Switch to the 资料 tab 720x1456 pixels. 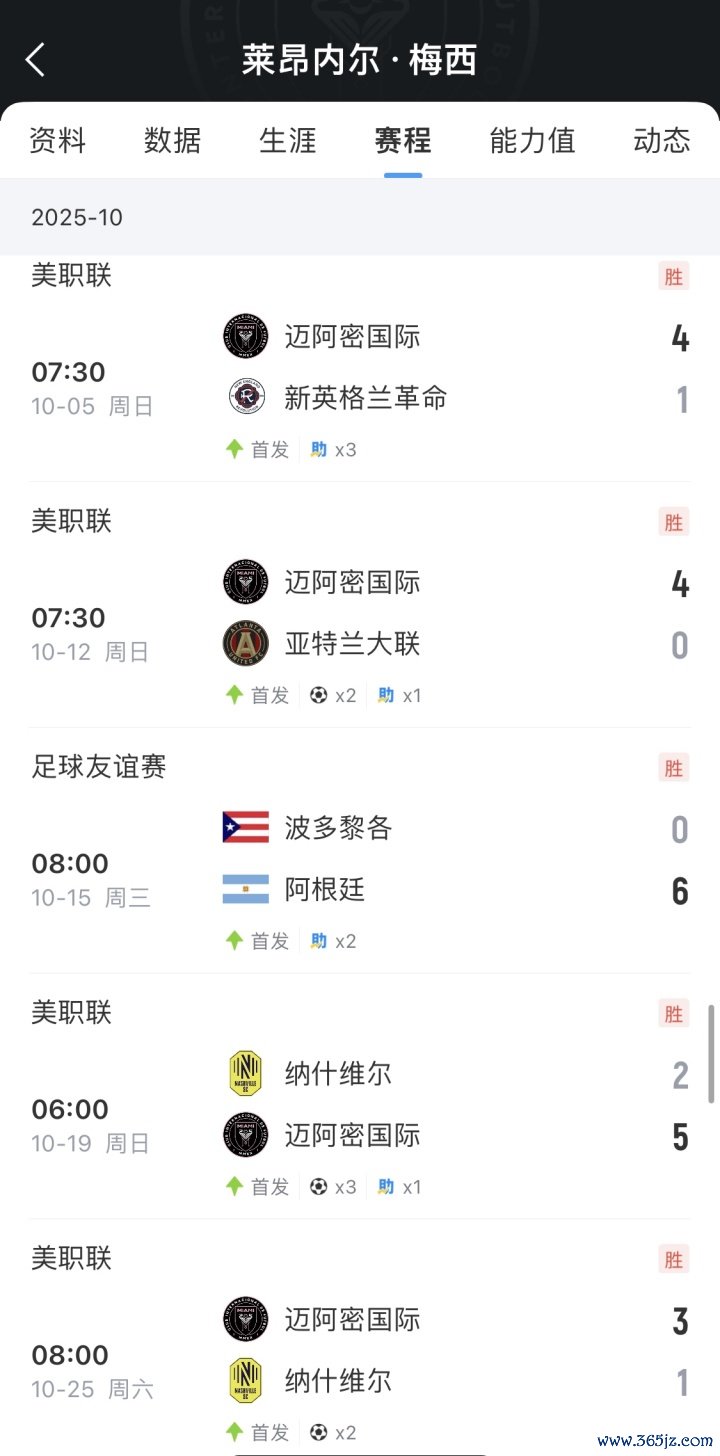(58, 140)
